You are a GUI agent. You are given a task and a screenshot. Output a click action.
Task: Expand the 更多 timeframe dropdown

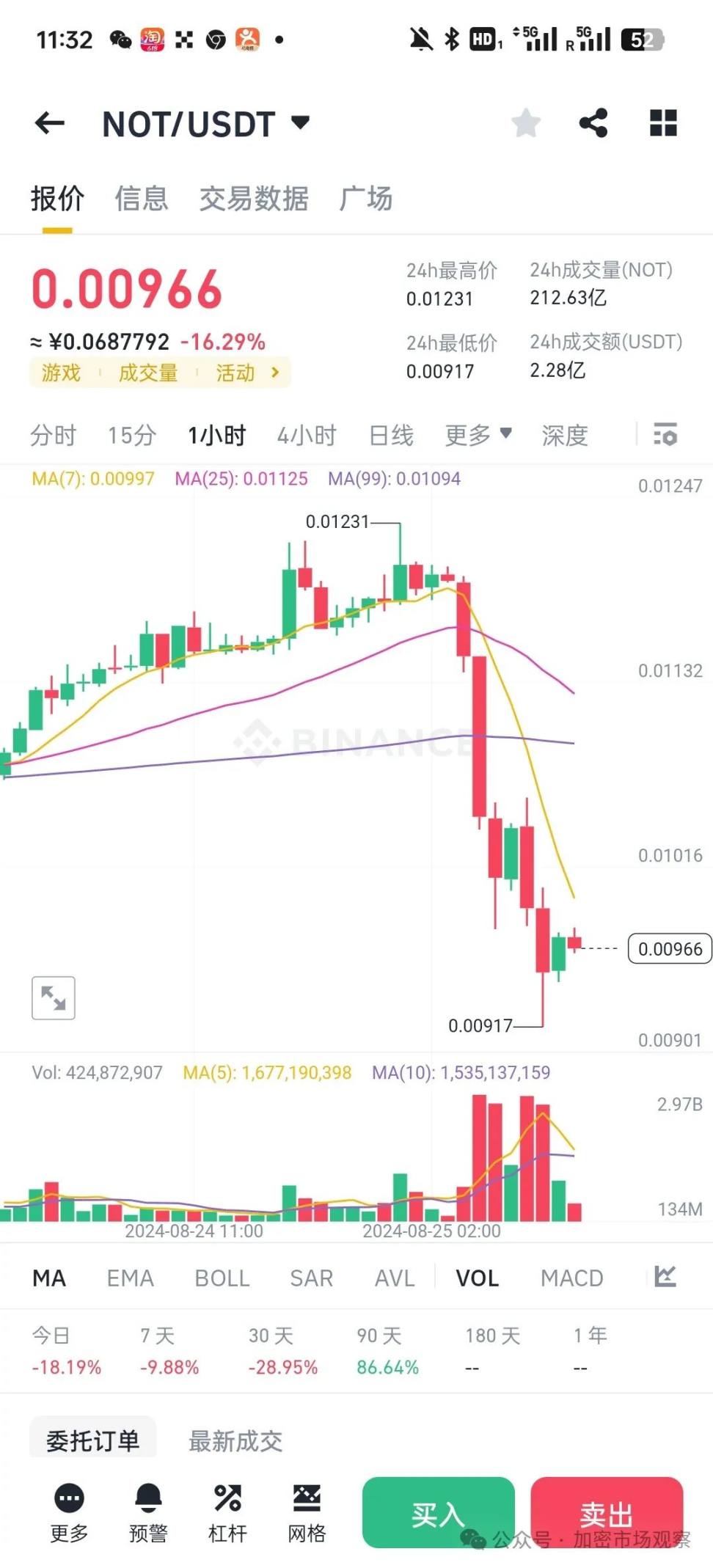(x=478, y=435)
